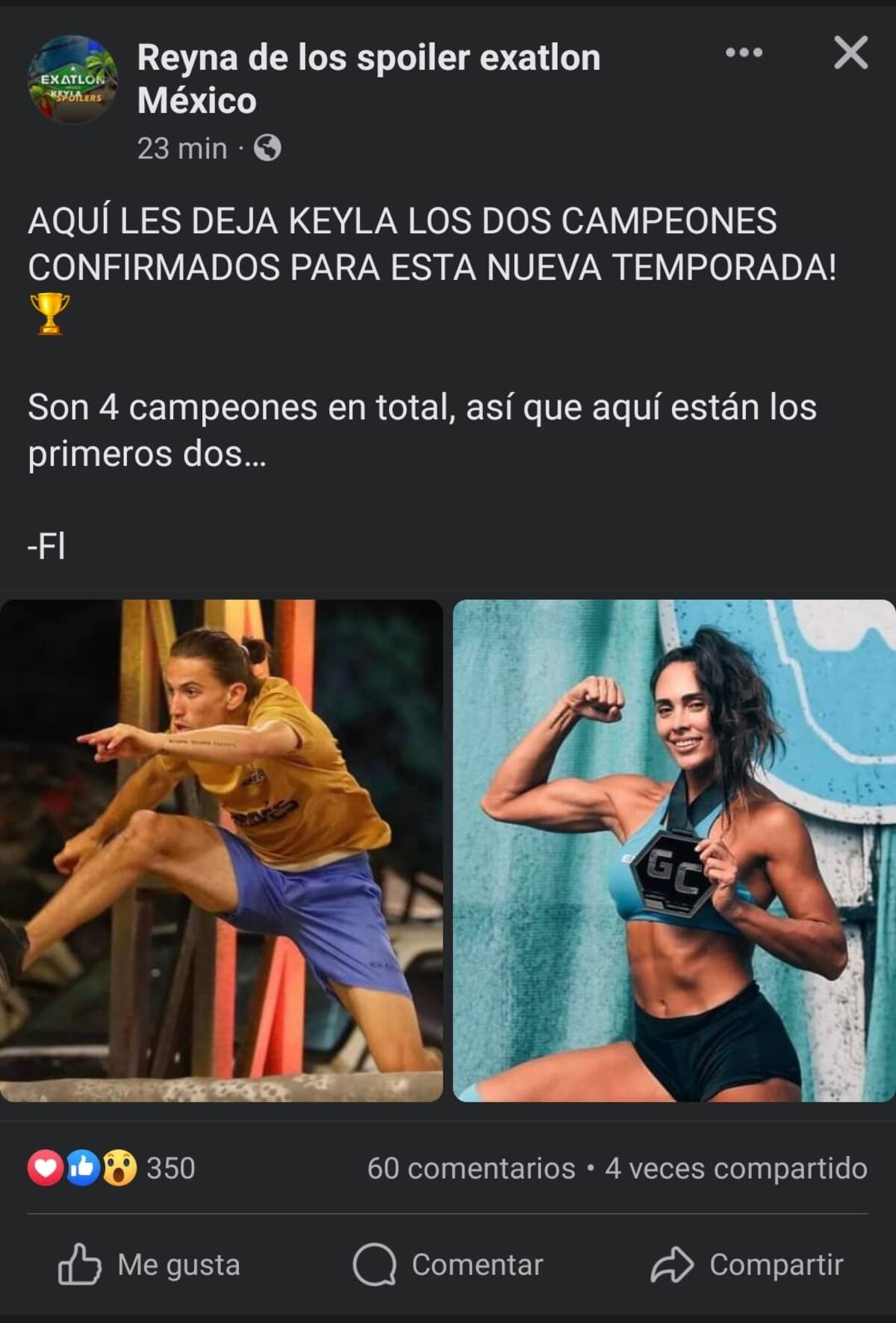Tap the page's profile picture
The width and height of the screenshot is (896, 1323).
point(72,80)
